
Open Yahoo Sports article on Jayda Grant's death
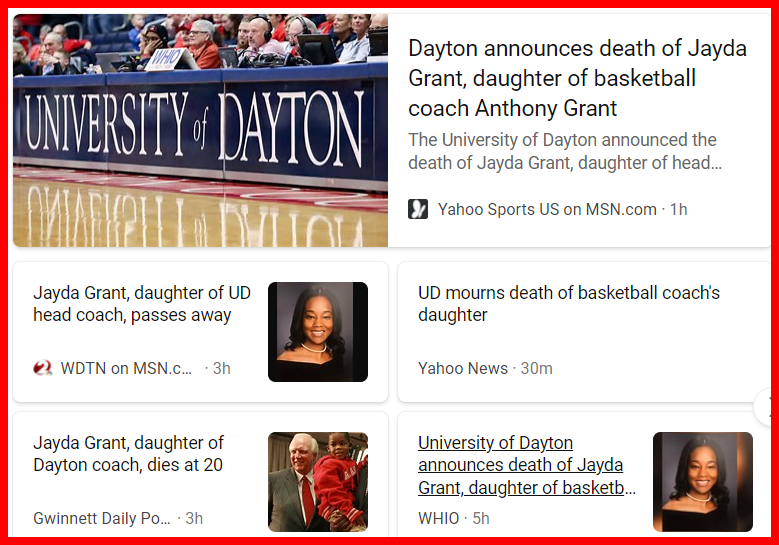(577, 78)
